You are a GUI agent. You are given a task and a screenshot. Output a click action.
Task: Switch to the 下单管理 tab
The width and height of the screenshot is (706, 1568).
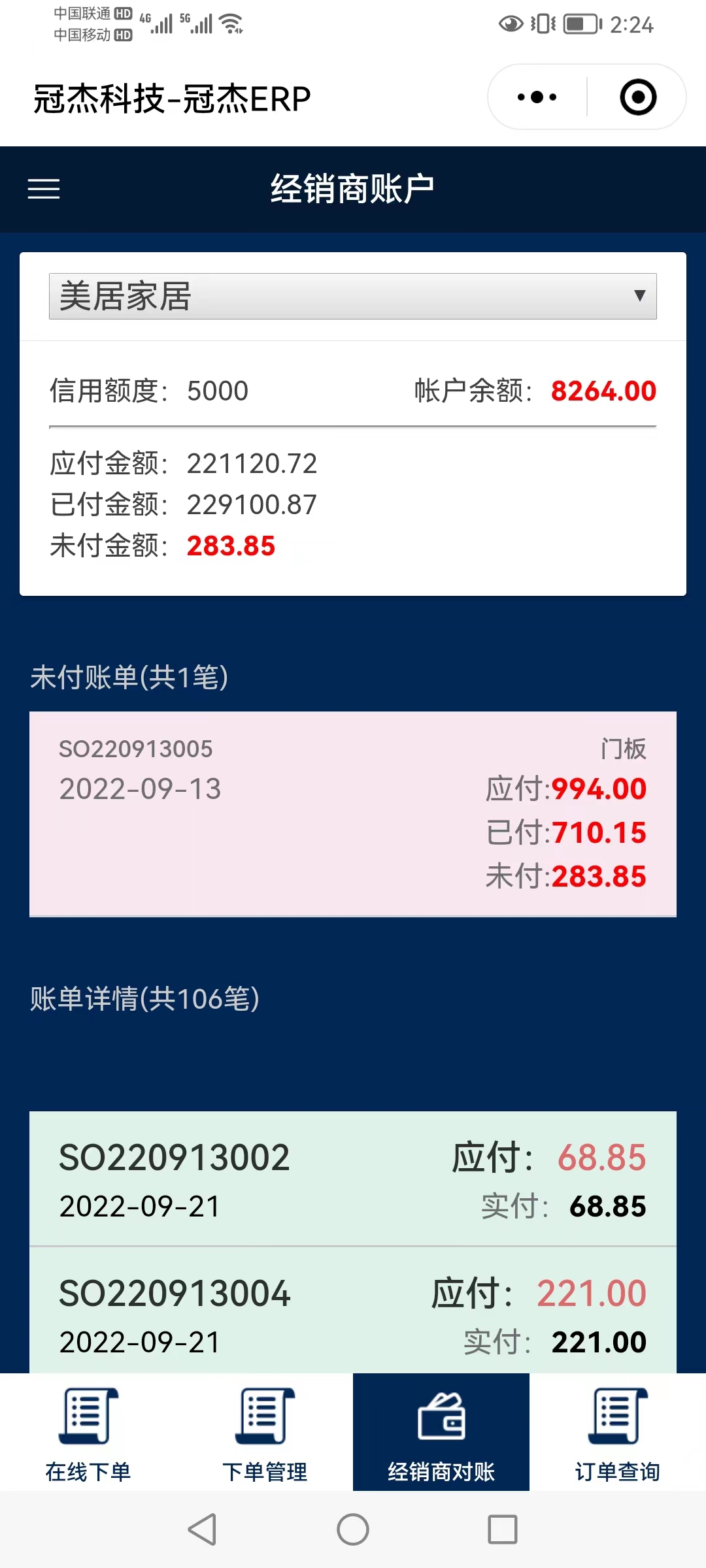pos(265,1432)
